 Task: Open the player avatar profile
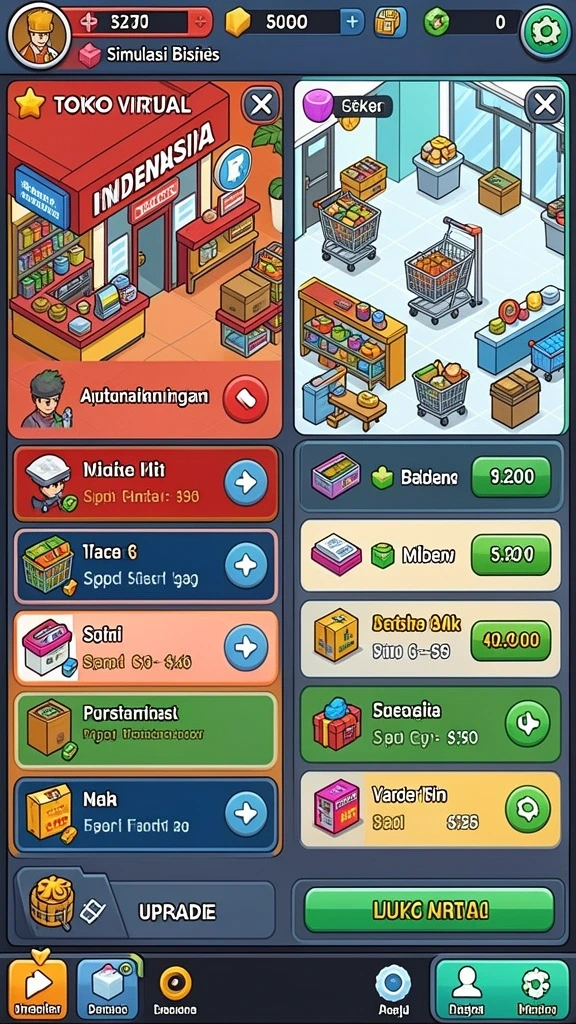click(x=39, y=33)
